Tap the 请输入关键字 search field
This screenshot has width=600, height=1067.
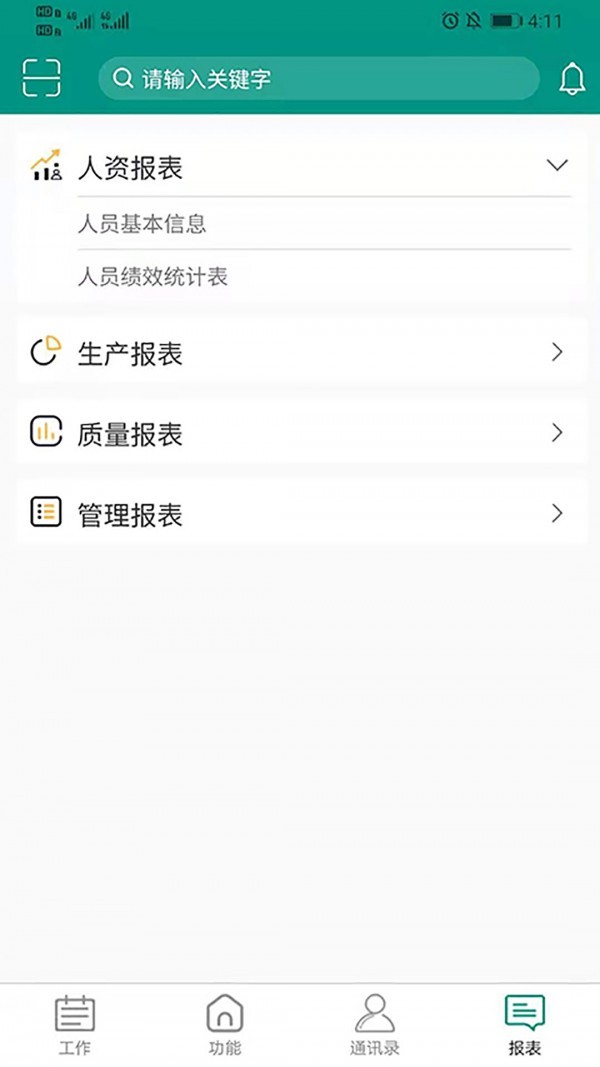[x=318, y=79]
